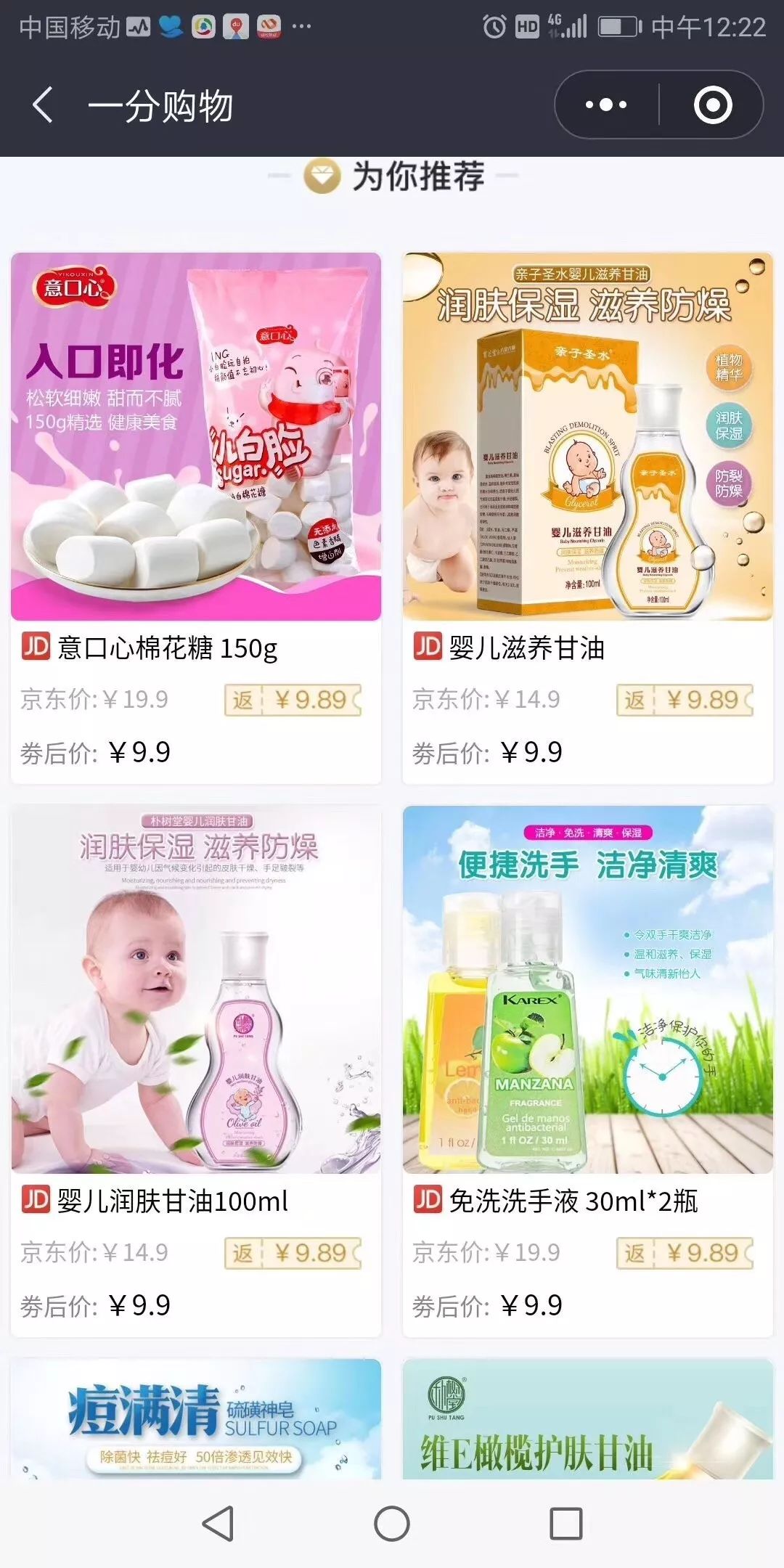The height and width of the screenshot is (1568, 784).
Task: Open the mini program three-dot menu
Action: [x=606, y=105]
